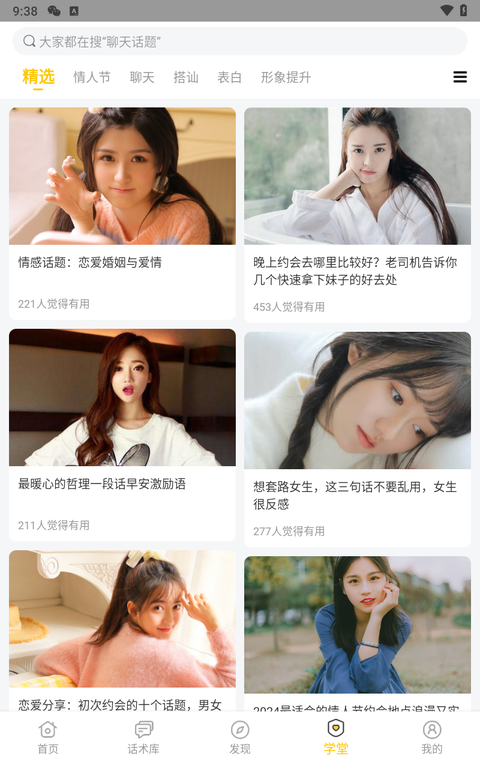Select the 学堂 tab
Image resolution: width=480 pixels, height=768 pixels.
(336, 738)
